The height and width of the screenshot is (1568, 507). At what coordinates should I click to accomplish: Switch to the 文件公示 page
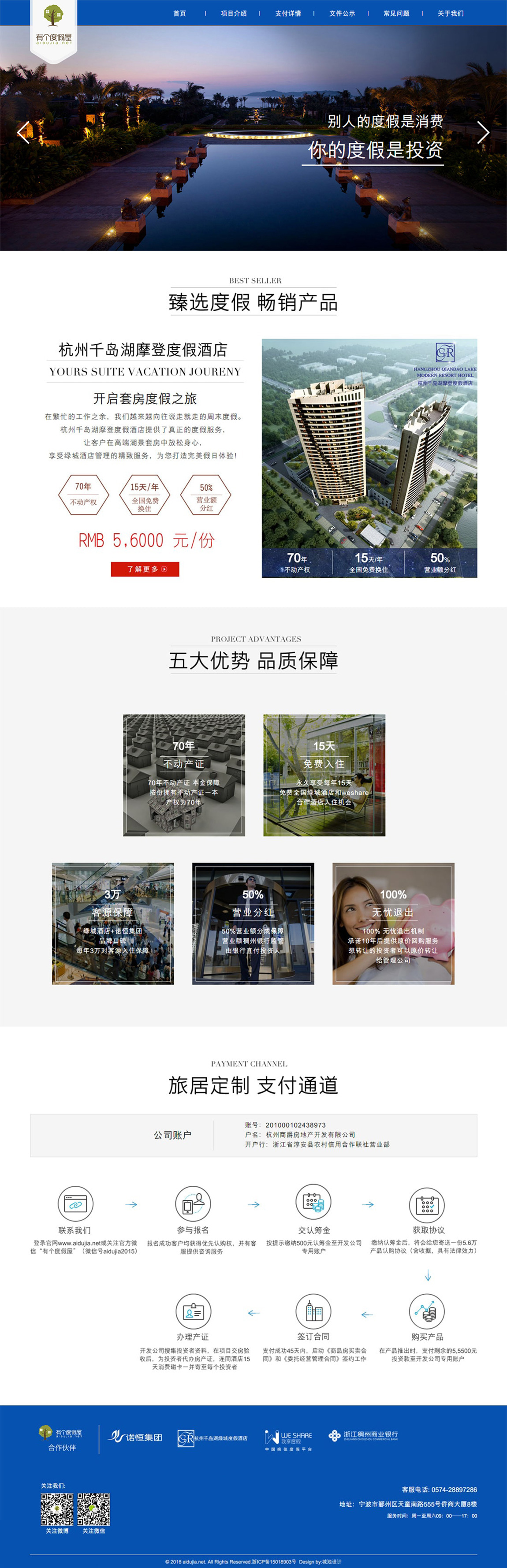pos(342,13)
